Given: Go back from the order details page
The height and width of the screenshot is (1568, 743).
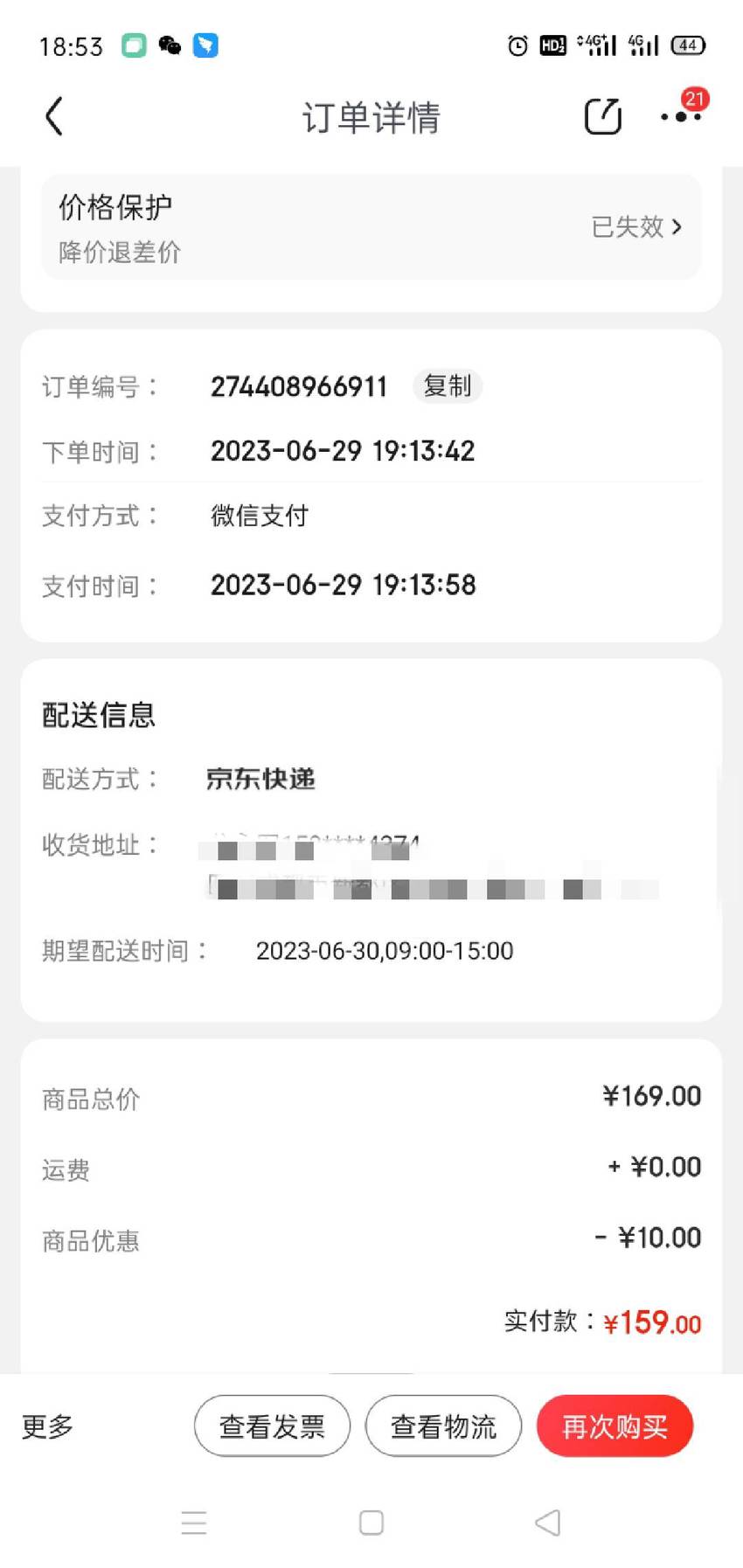Looking at the screenshot, I should pyautogui.click(x=54, y=116).
